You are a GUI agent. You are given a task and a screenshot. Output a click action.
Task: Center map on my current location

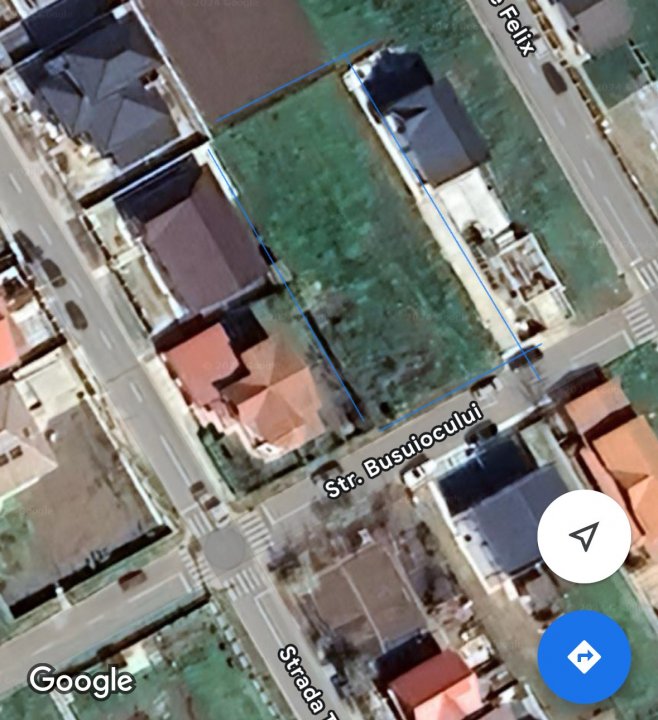pyautogui.click(x=584, y=537)
